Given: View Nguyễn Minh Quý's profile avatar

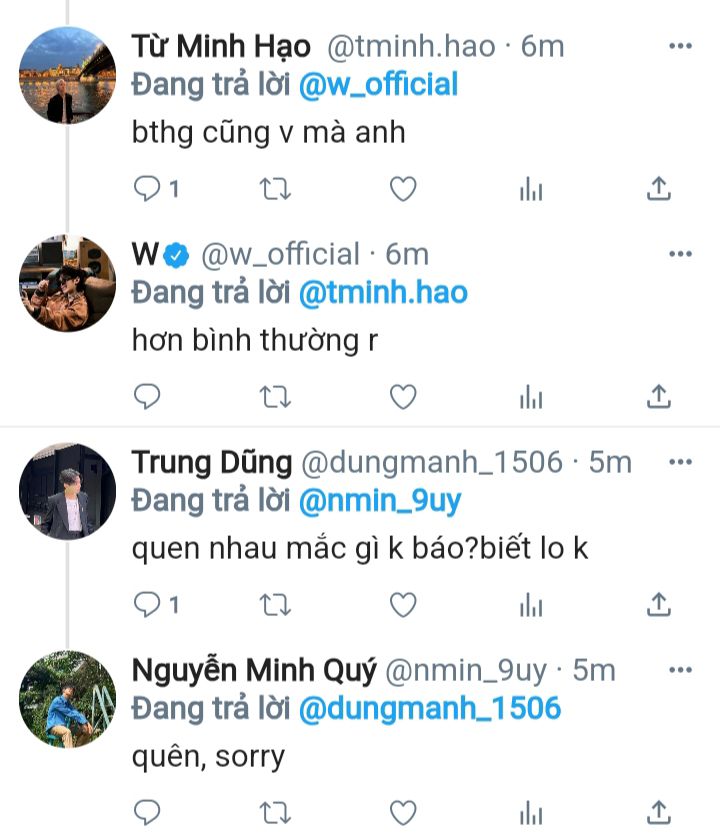Looking at the screenshot, I should (68, 699).
